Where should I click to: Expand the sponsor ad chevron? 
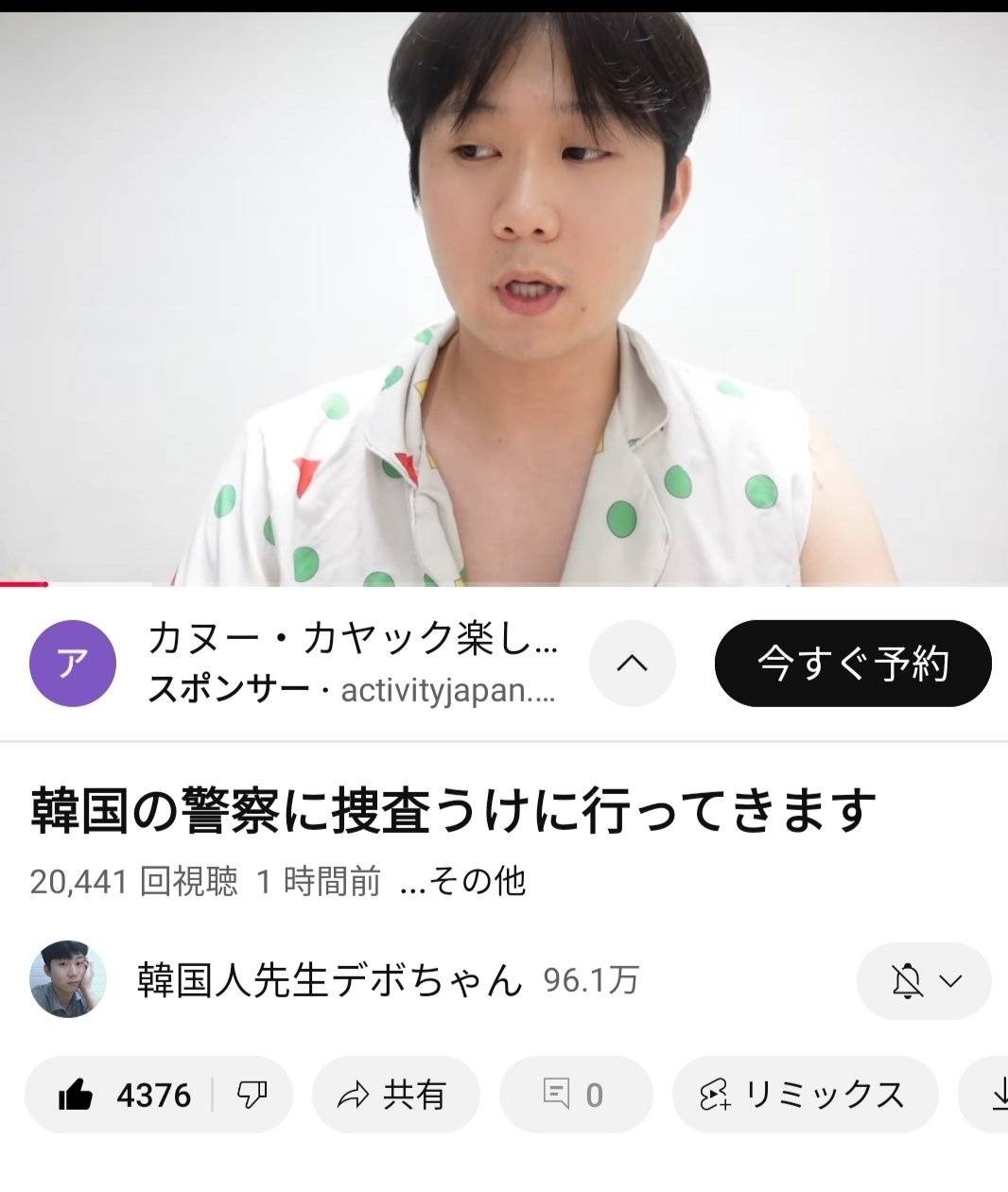(632, 664)
